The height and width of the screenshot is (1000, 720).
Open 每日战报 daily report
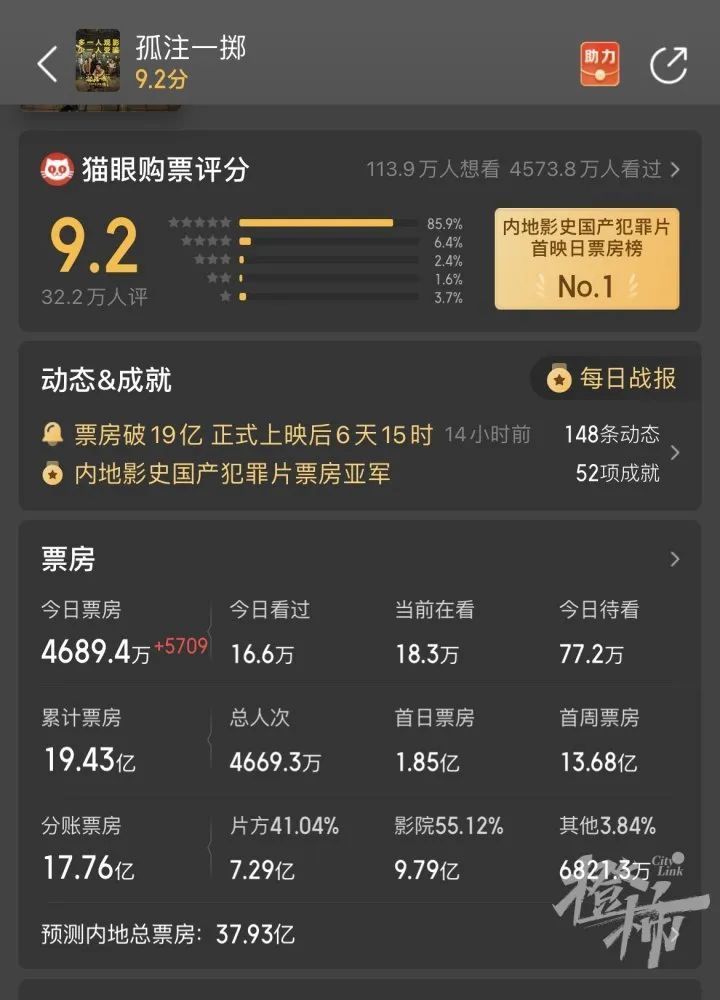point(612,379)
